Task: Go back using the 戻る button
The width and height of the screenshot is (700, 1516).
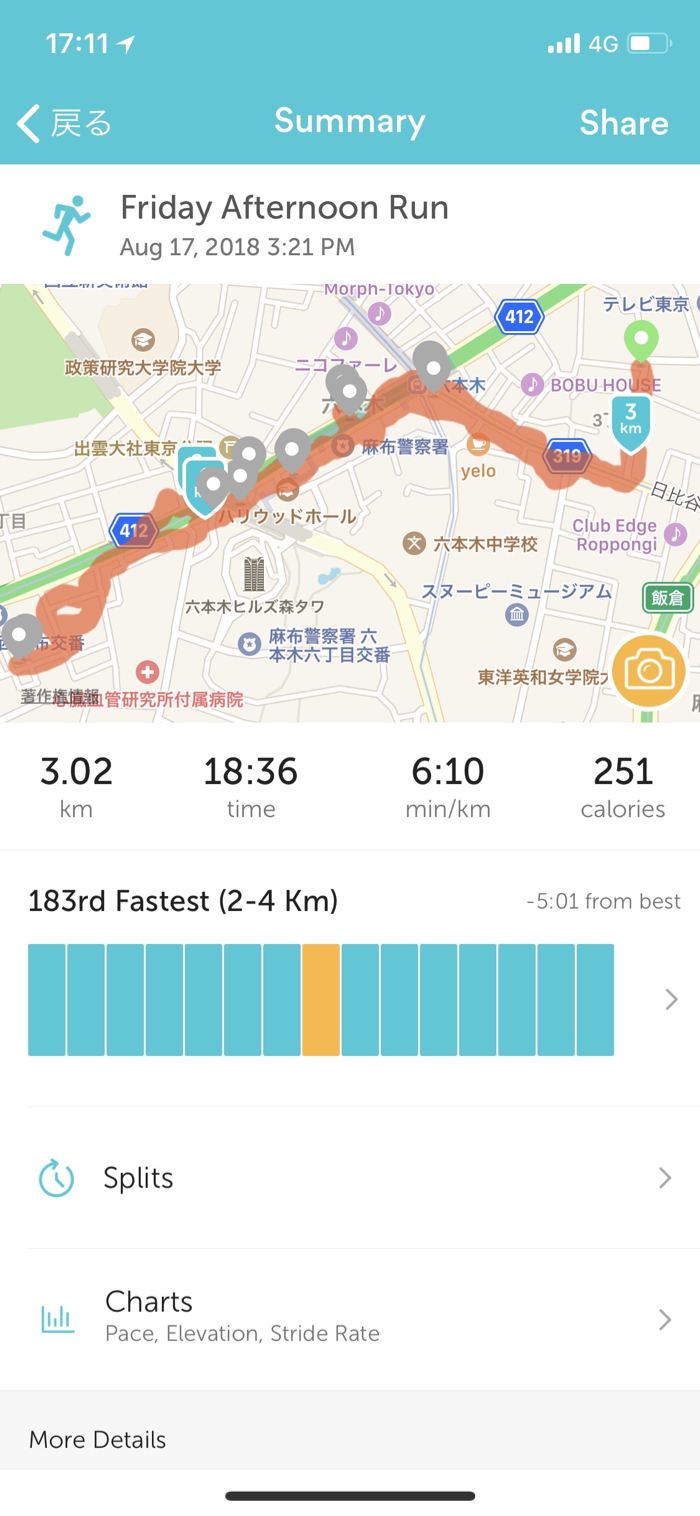Action: (65, 123)
